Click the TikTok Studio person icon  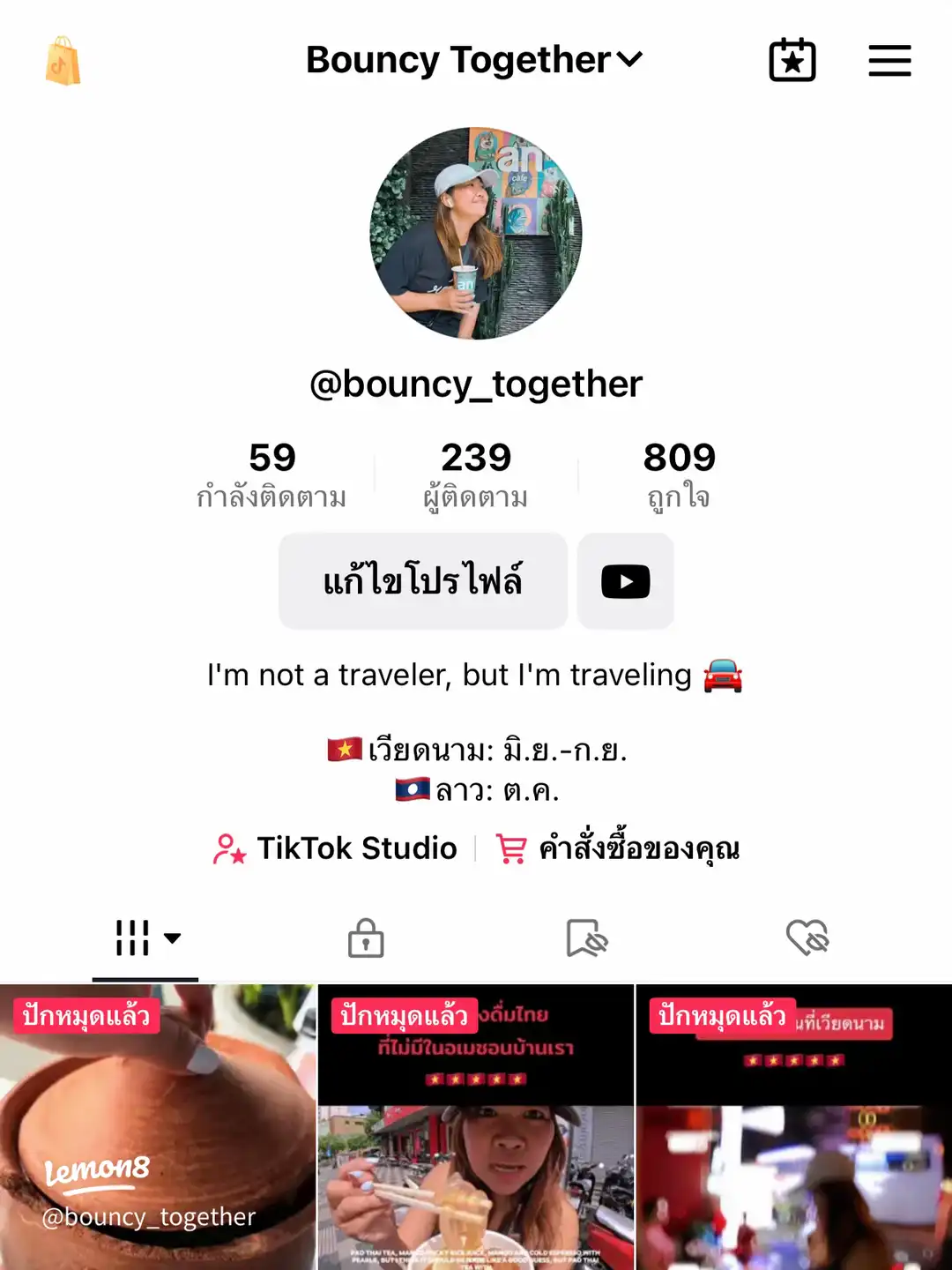(229, 848)
